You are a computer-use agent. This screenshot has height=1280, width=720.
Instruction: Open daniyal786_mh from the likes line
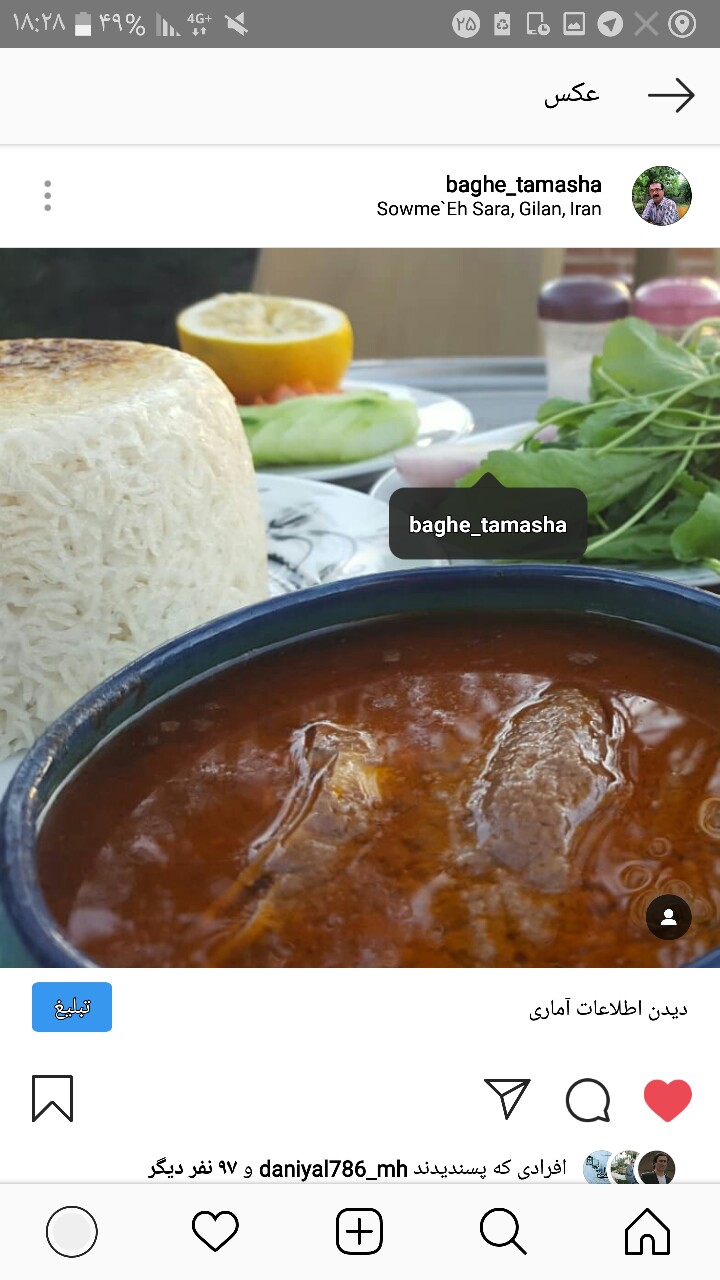(x=333, y=1168)
